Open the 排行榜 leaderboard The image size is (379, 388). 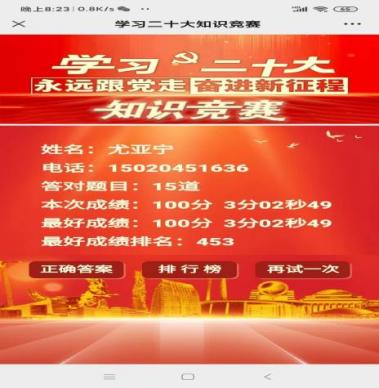pos(189,269)
